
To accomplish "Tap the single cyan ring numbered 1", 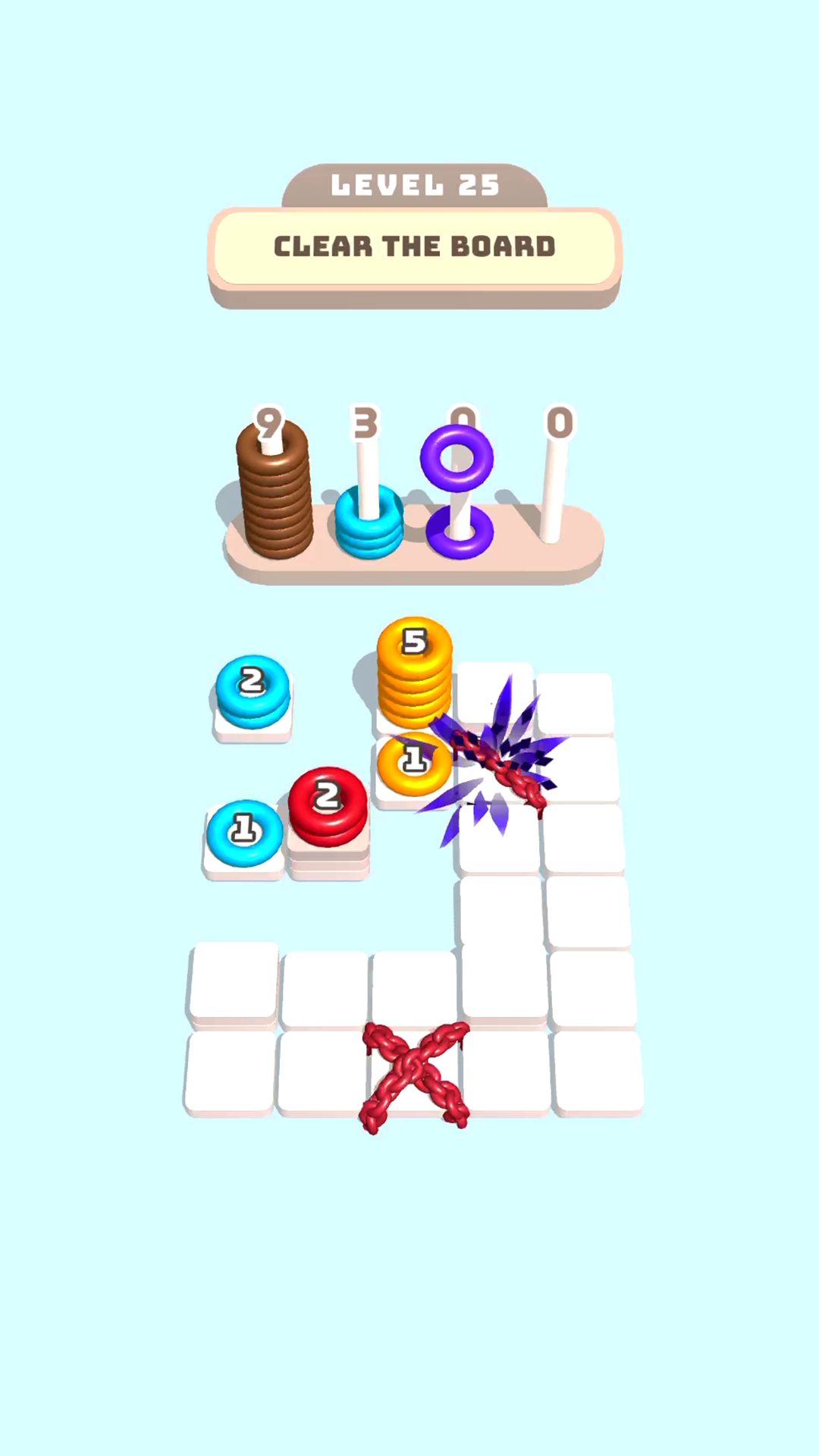I will [x=244, y=833].
